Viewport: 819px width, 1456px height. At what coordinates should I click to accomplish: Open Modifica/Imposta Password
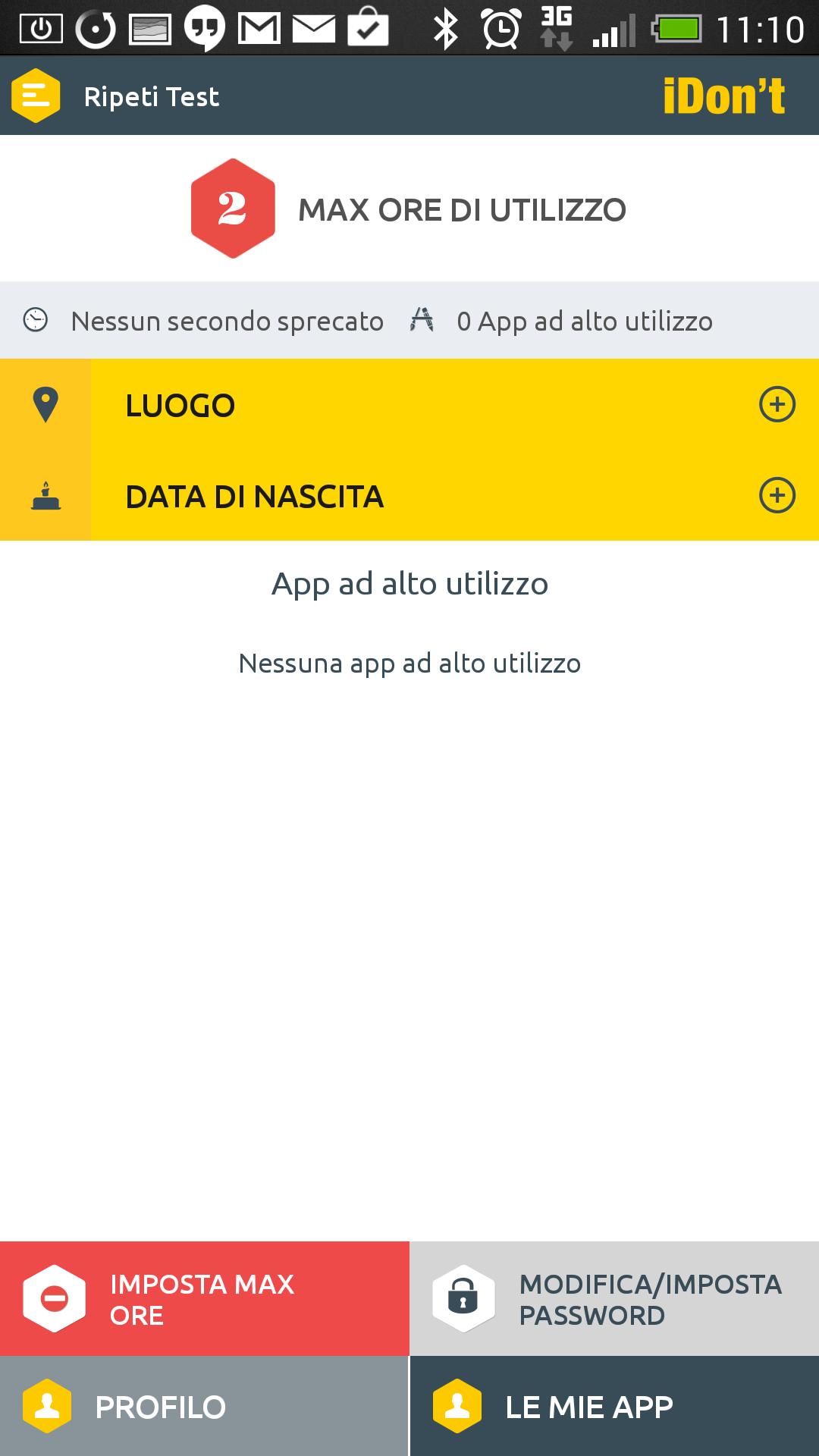point(614,1299)
